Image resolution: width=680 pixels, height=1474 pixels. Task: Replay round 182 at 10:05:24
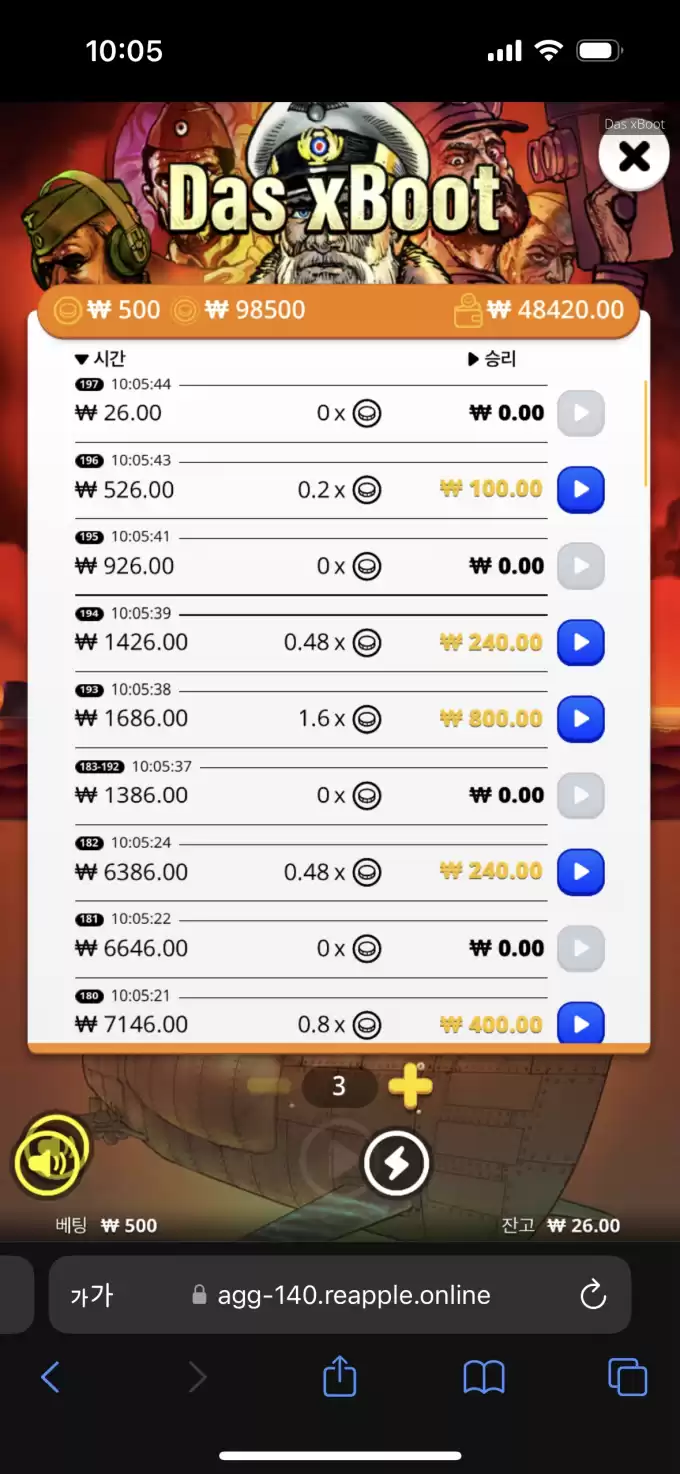tap(580, 872)
